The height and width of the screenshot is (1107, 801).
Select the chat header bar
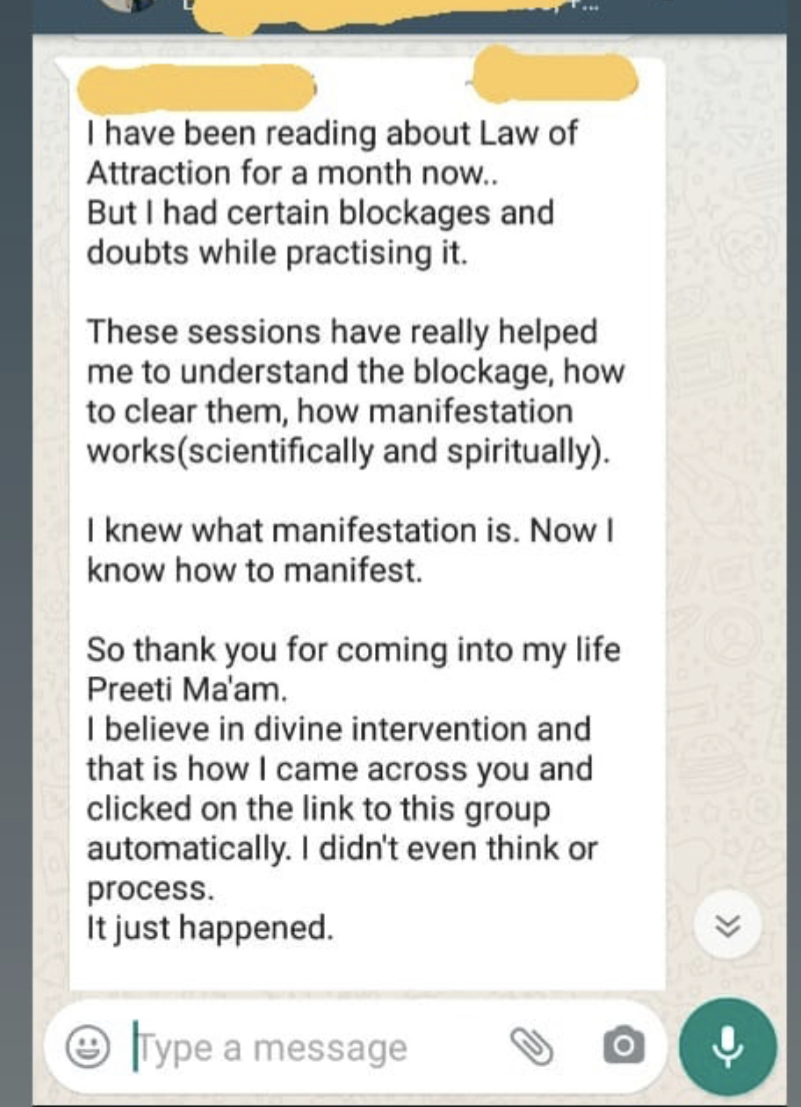point(400,12)
